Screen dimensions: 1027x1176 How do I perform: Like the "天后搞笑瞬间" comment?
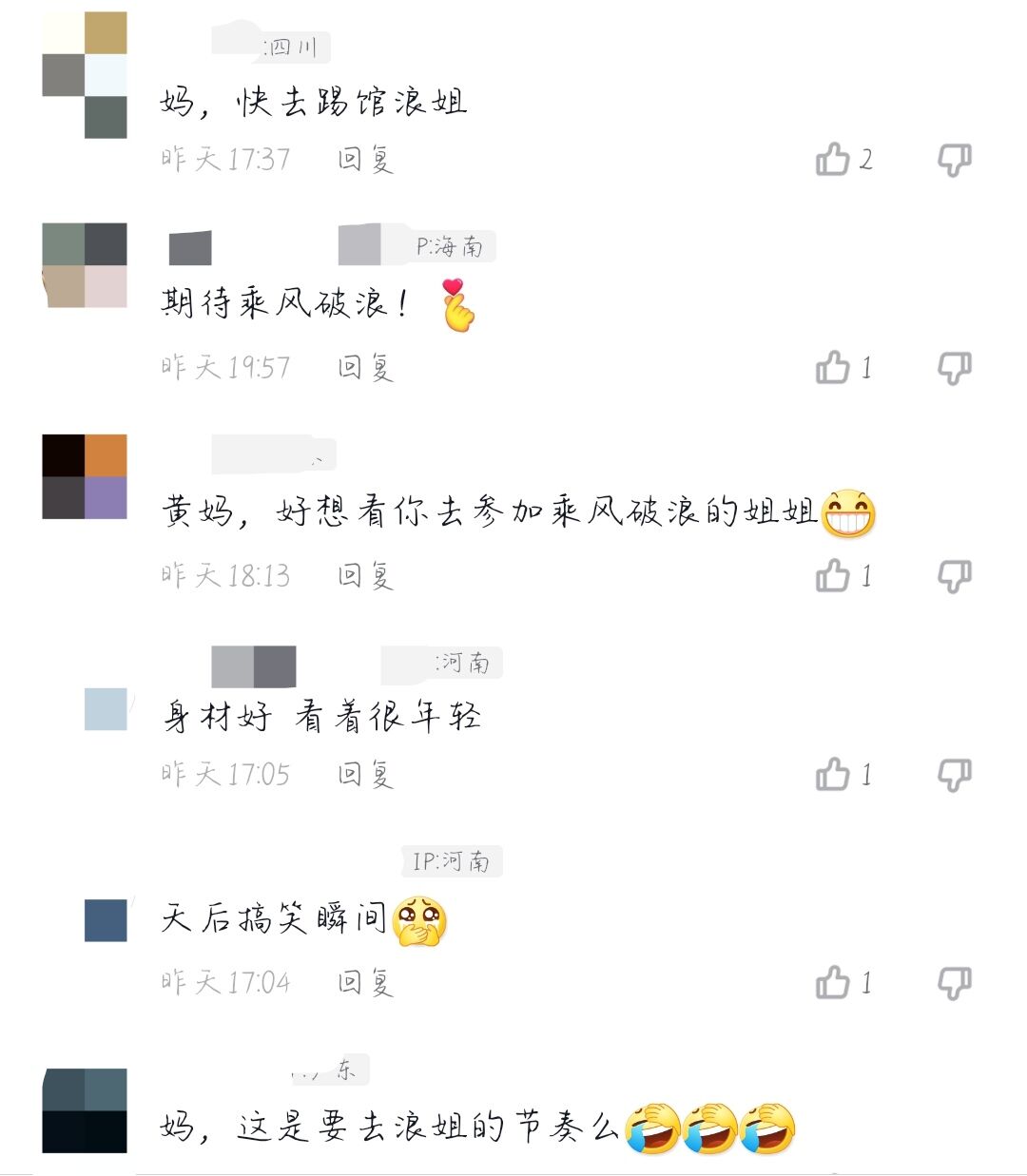[x=833, y=983]
